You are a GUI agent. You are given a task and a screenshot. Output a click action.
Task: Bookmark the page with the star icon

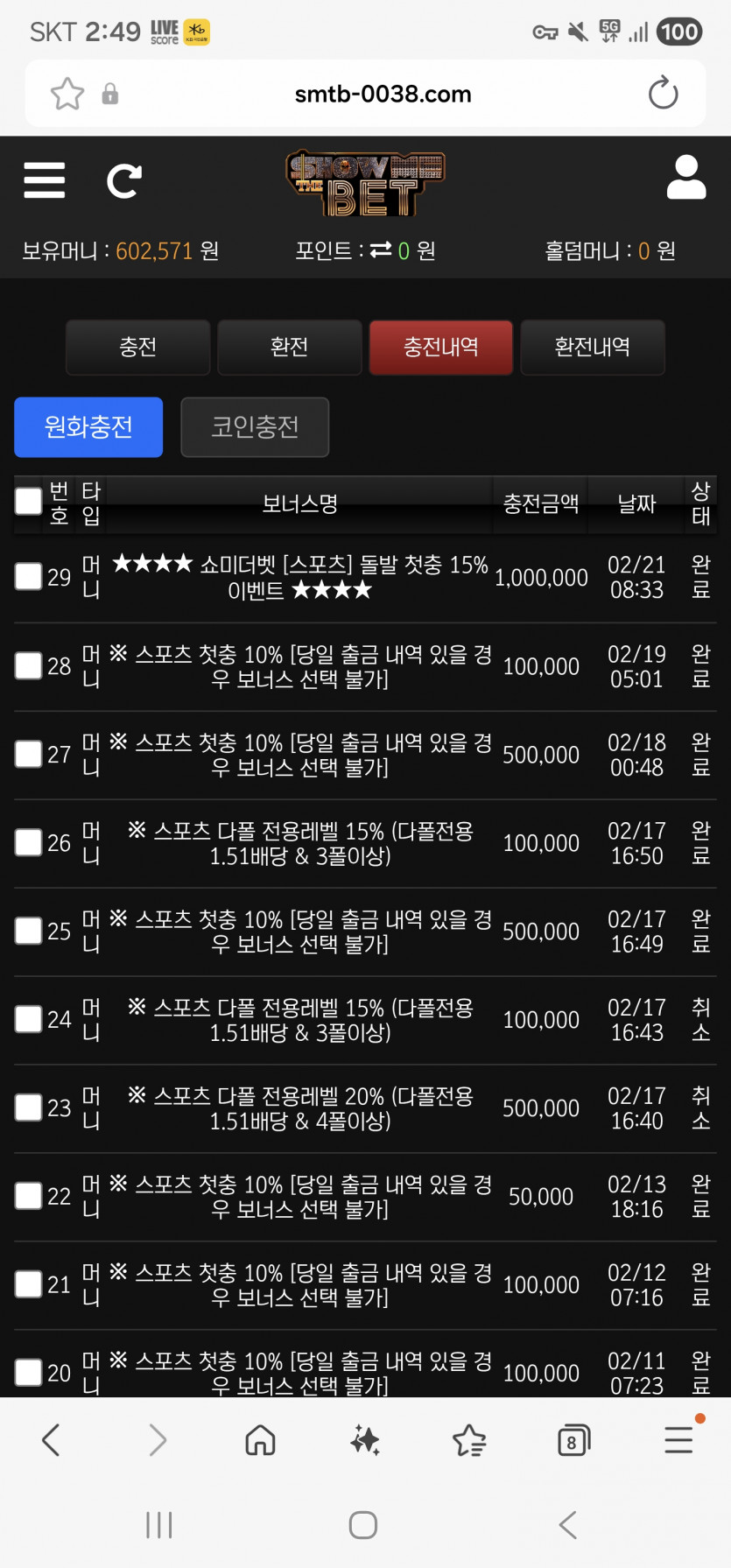pyautogui.click(x=67, y=94)
